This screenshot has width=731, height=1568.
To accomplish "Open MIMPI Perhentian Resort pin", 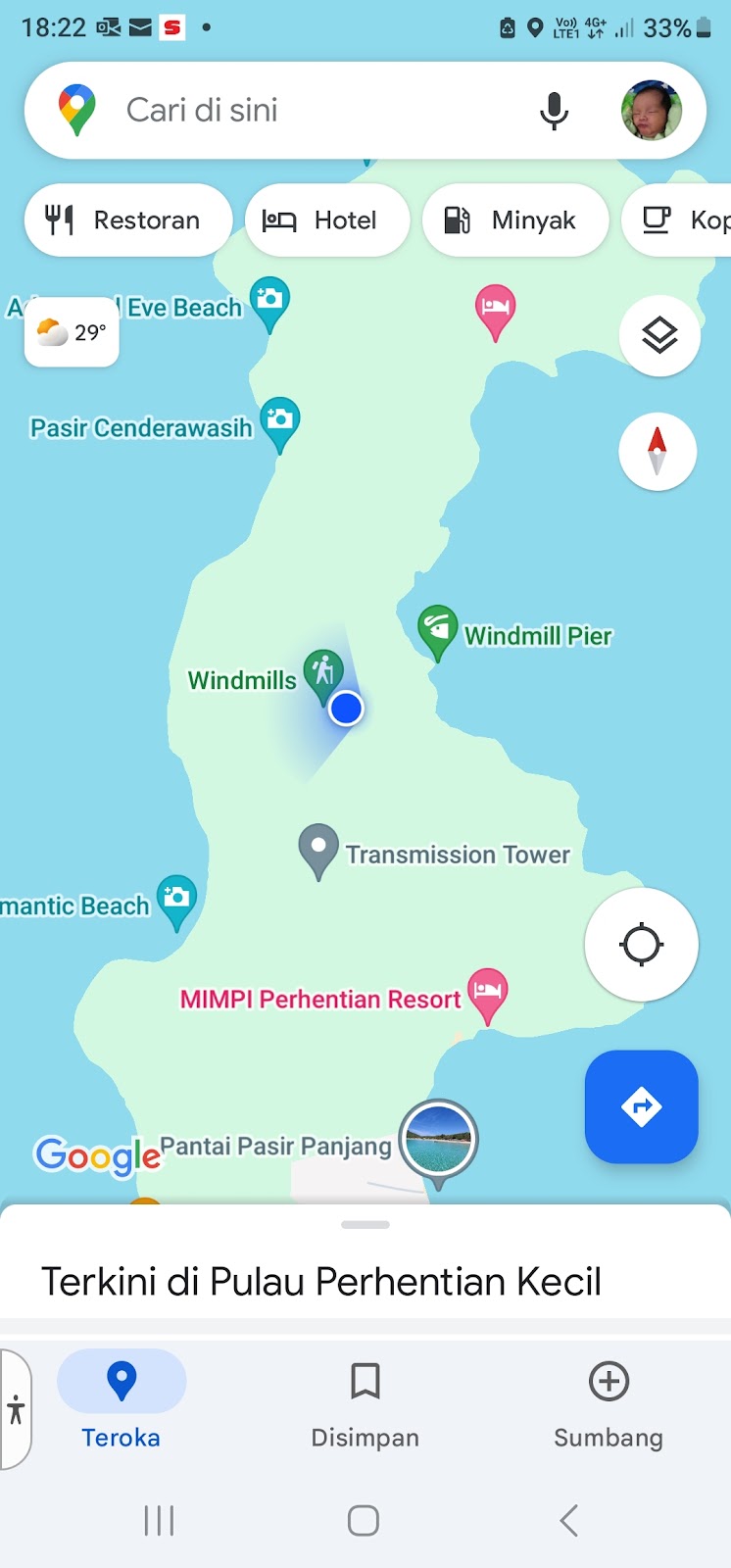I will click(x=487, y=991).
